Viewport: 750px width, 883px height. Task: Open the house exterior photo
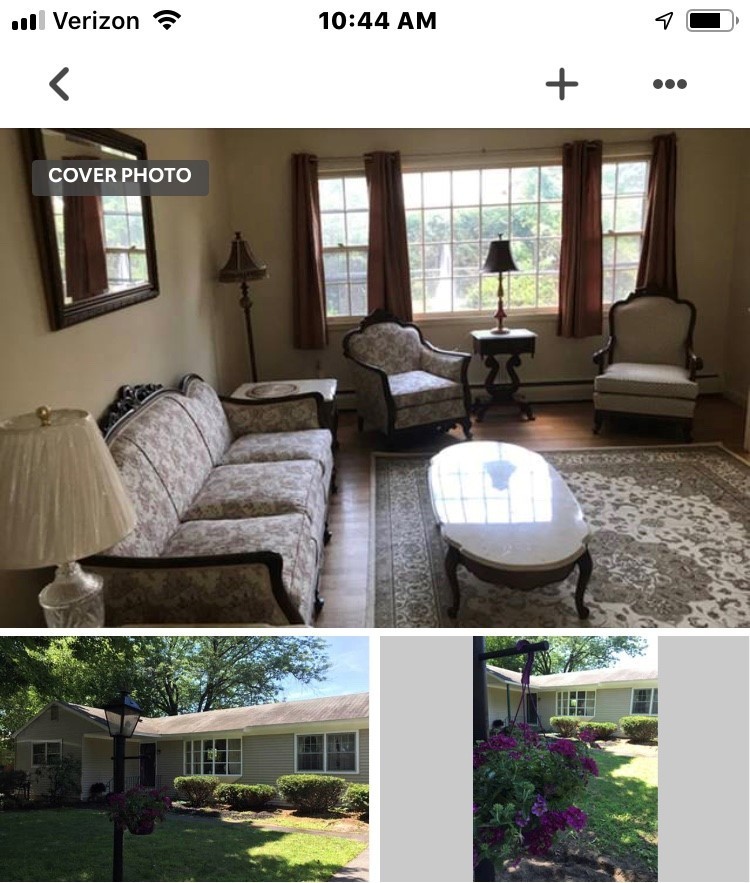click(x=185, y=759)
